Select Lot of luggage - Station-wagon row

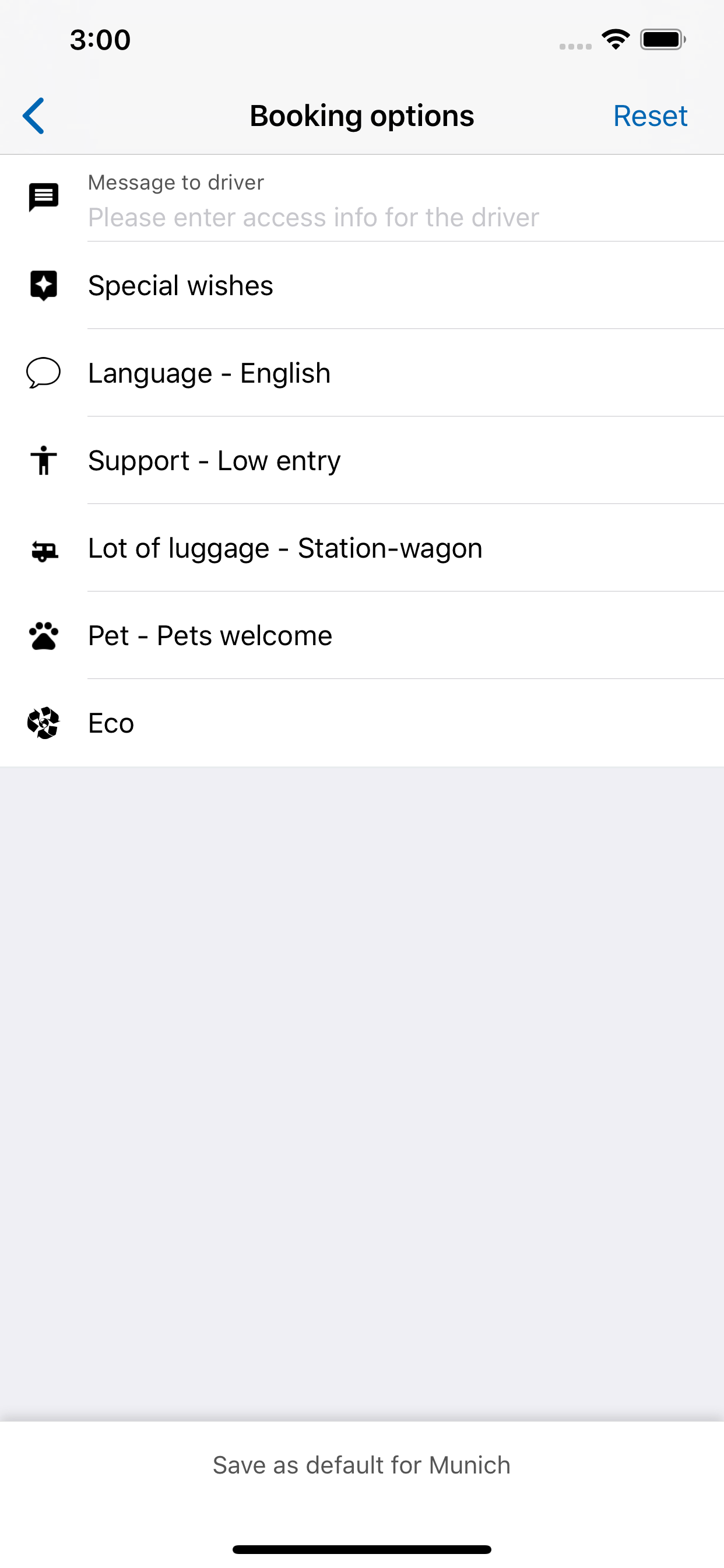tap(362, 548)
